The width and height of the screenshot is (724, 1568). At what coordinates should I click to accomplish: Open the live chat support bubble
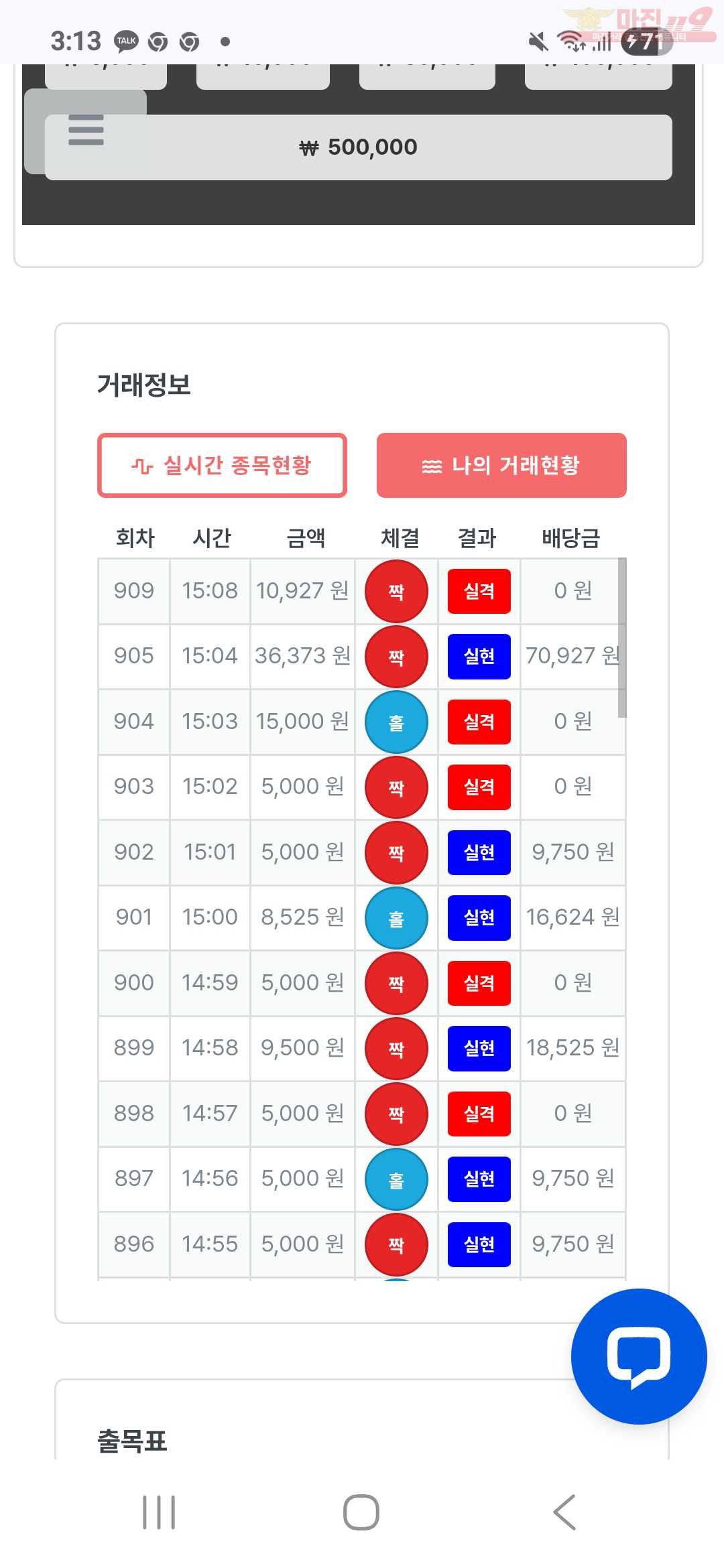(x=638, y=1356)
